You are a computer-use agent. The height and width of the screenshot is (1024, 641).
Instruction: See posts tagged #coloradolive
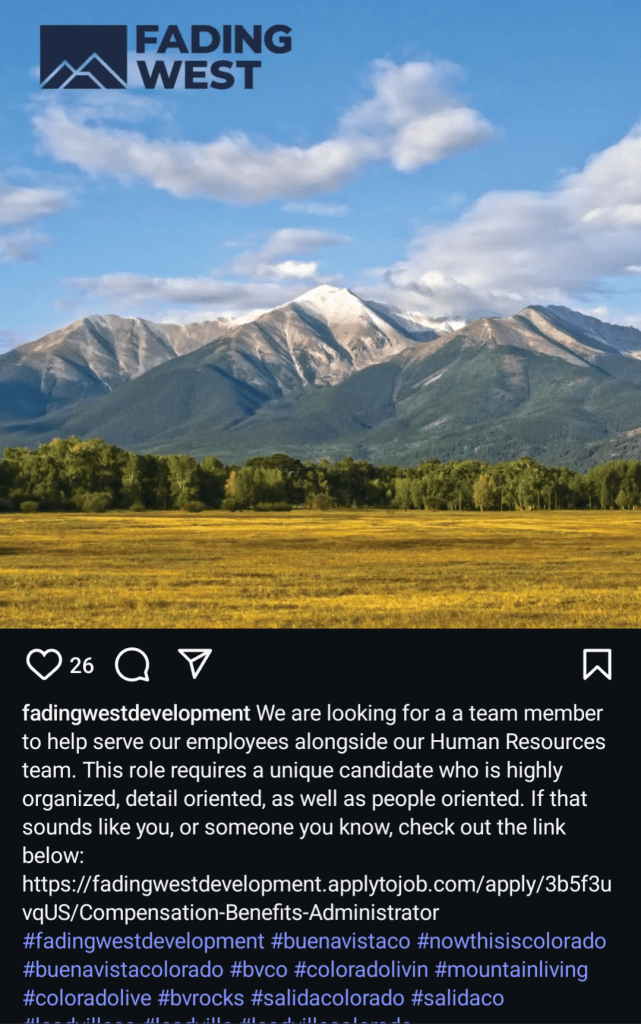[x=87, y=998]
